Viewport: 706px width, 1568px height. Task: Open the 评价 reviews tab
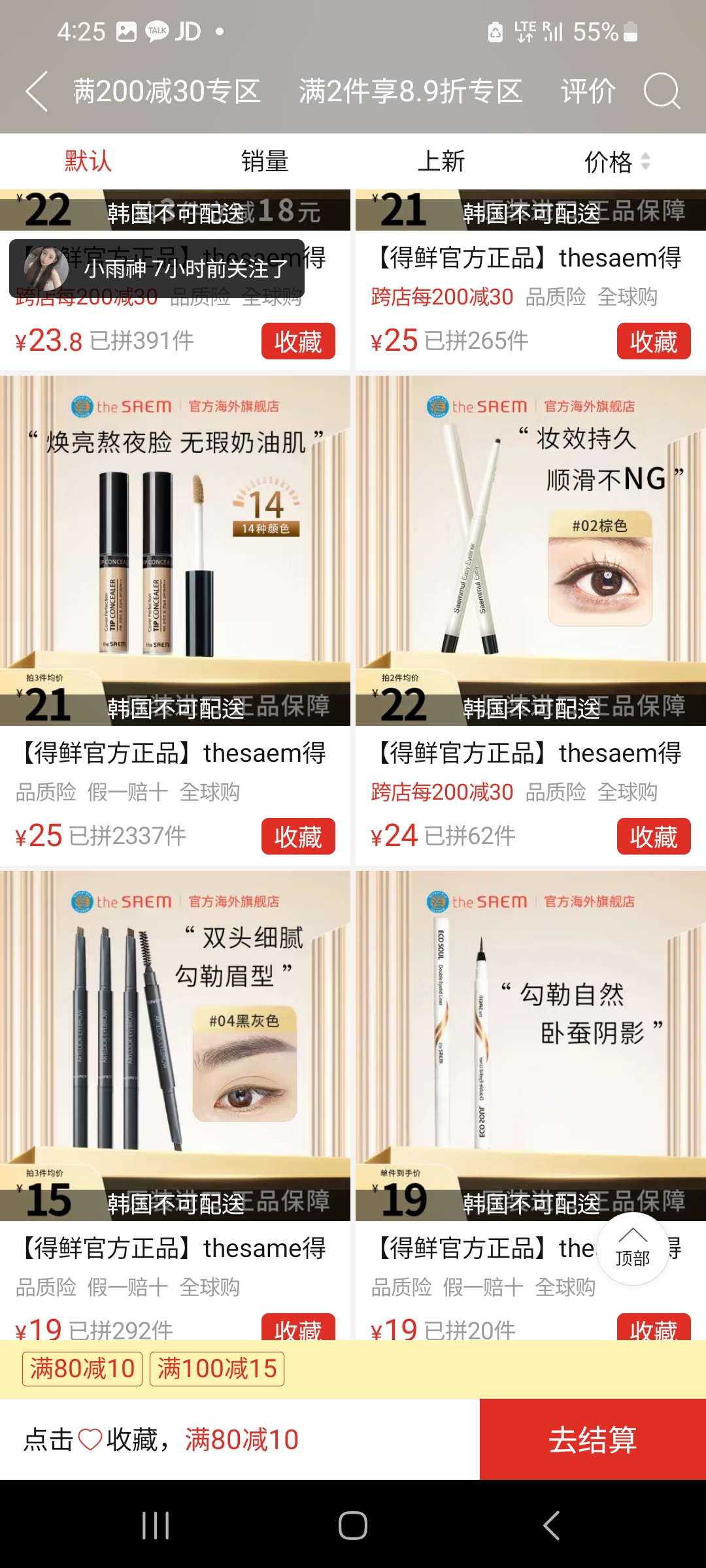pos(588,91)
